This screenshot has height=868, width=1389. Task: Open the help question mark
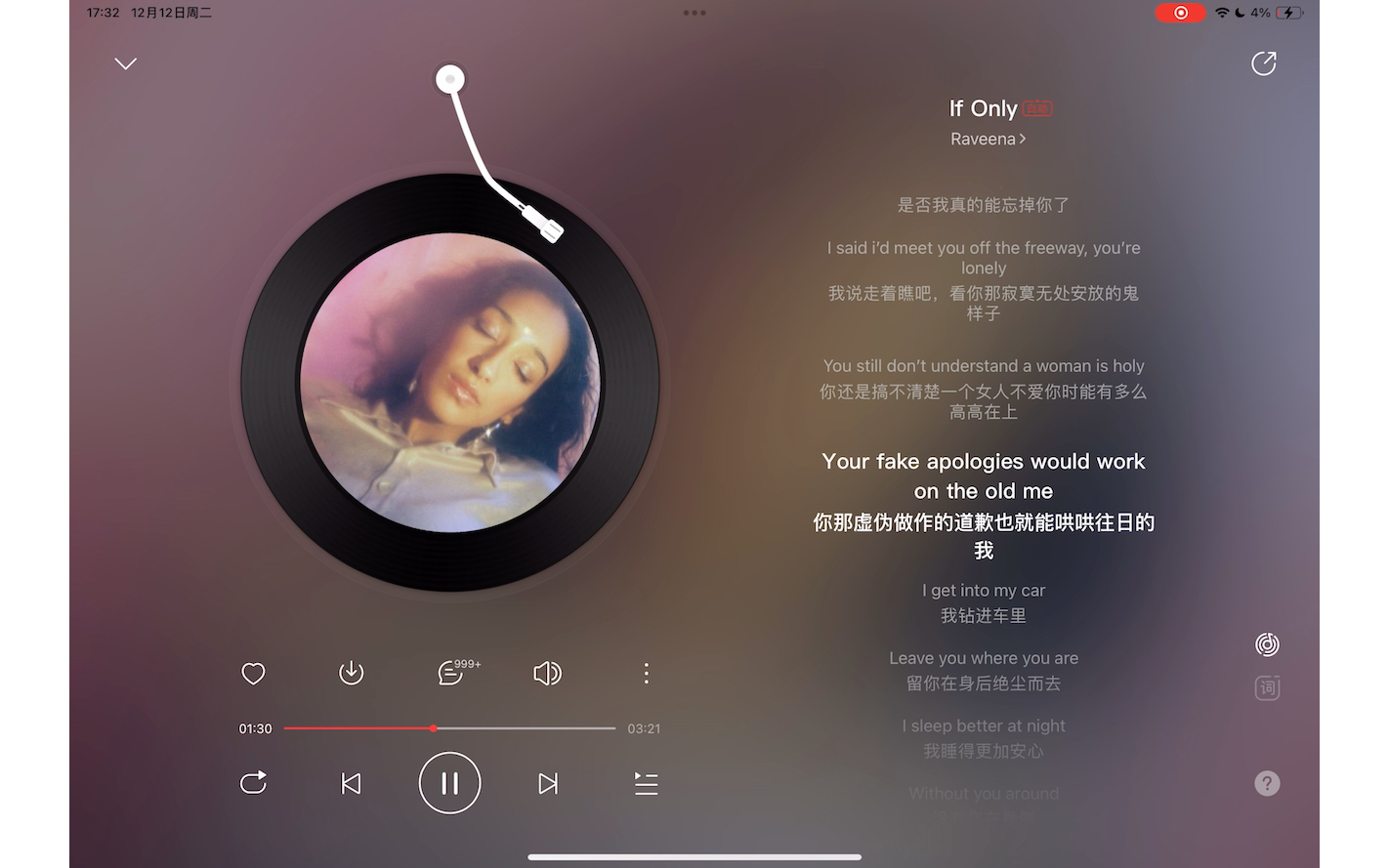[x=1267, y=783]
